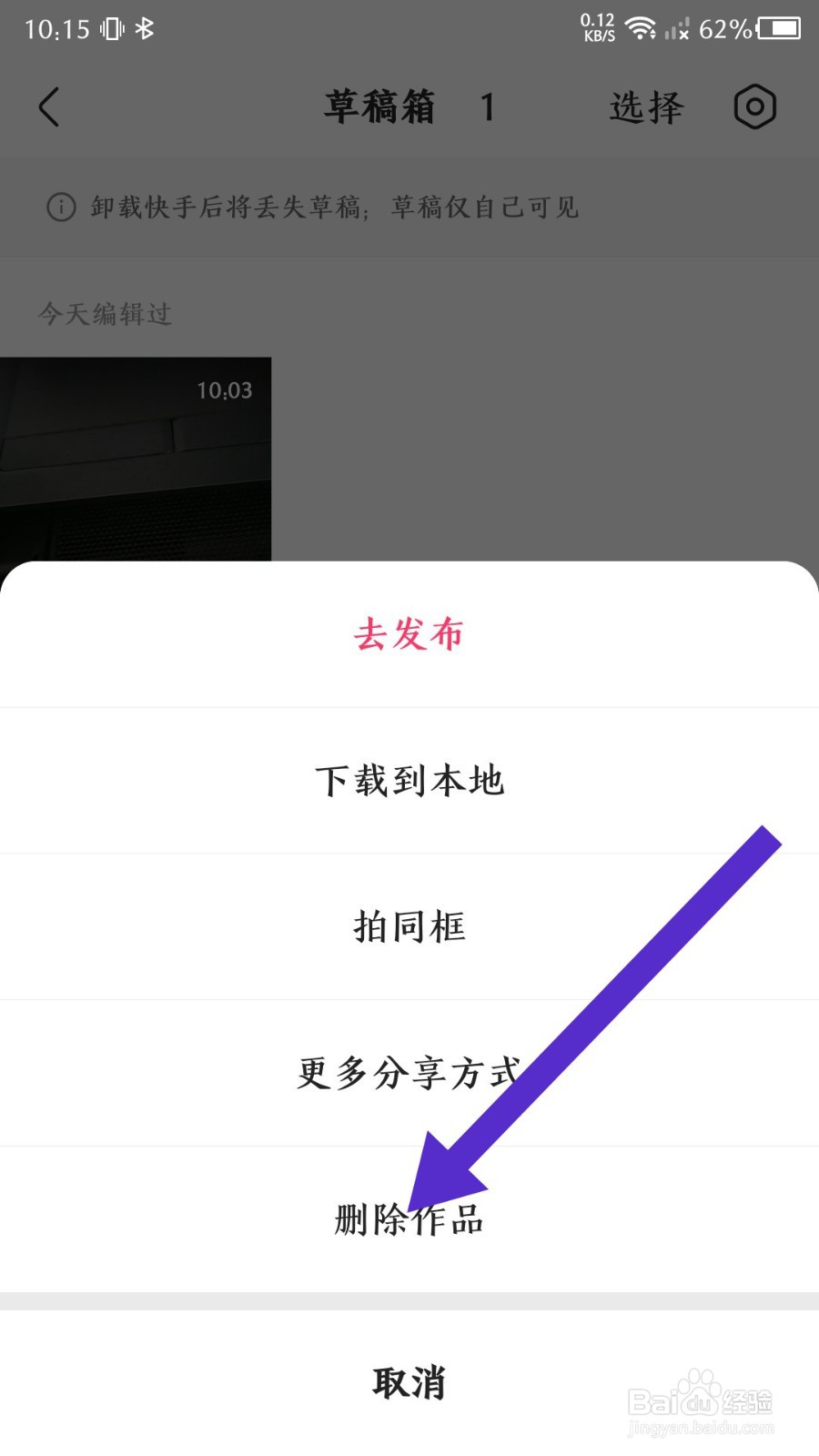819x1456 pixels.
Task: Tap the 今天编辑过 section header
Action: point(103,315)
